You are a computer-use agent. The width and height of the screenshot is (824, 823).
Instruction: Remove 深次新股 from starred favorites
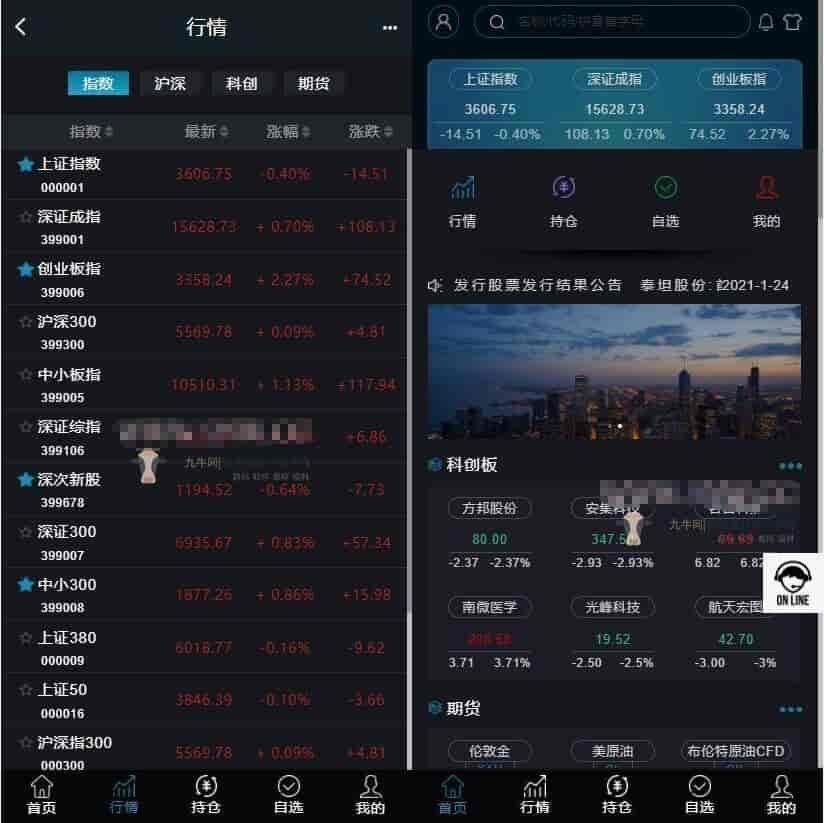(x=26, y=479)
